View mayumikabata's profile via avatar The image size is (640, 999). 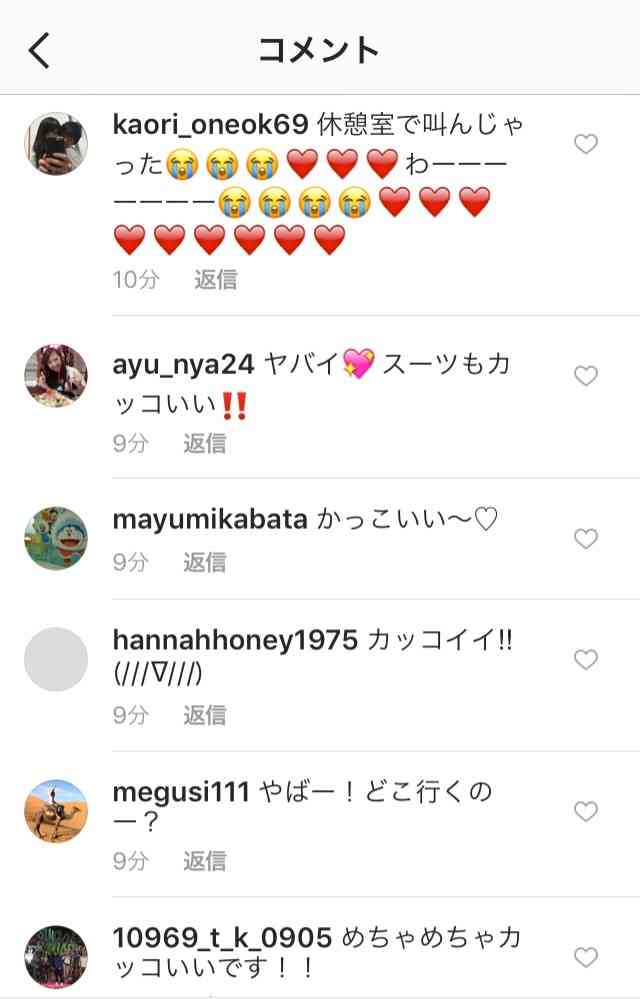pyautogui.click(x=56, y=538)
